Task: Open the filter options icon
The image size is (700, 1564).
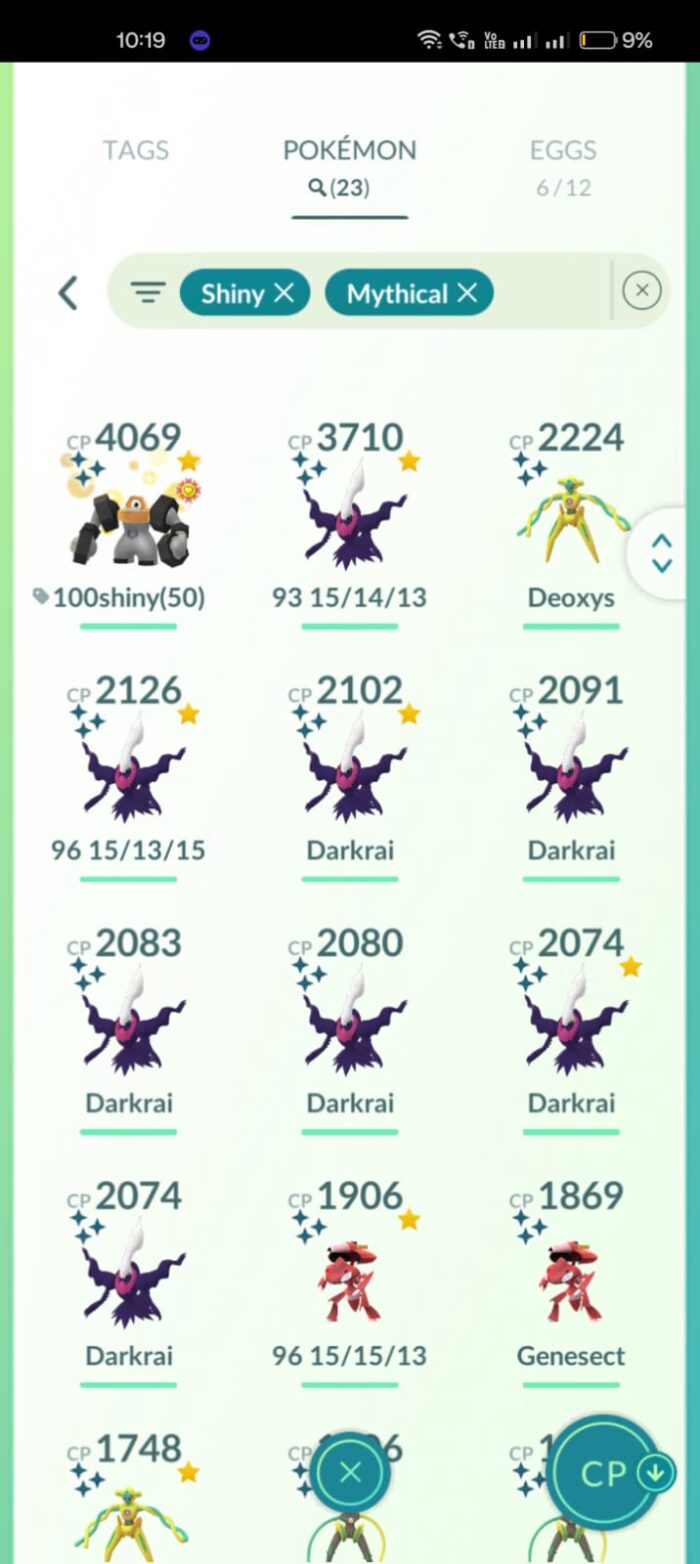Action: (x=147, y=293)
